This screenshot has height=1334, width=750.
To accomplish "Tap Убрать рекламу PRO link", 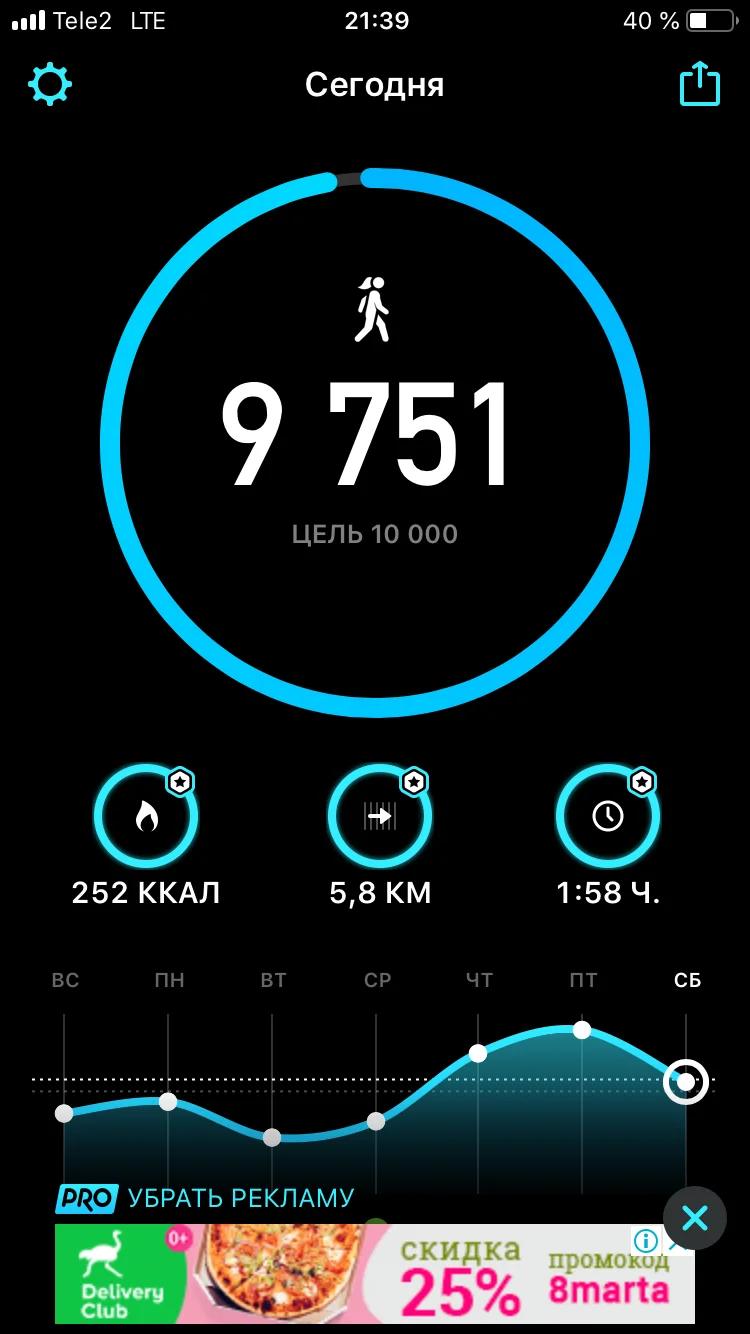I will tap(206, 1198).
